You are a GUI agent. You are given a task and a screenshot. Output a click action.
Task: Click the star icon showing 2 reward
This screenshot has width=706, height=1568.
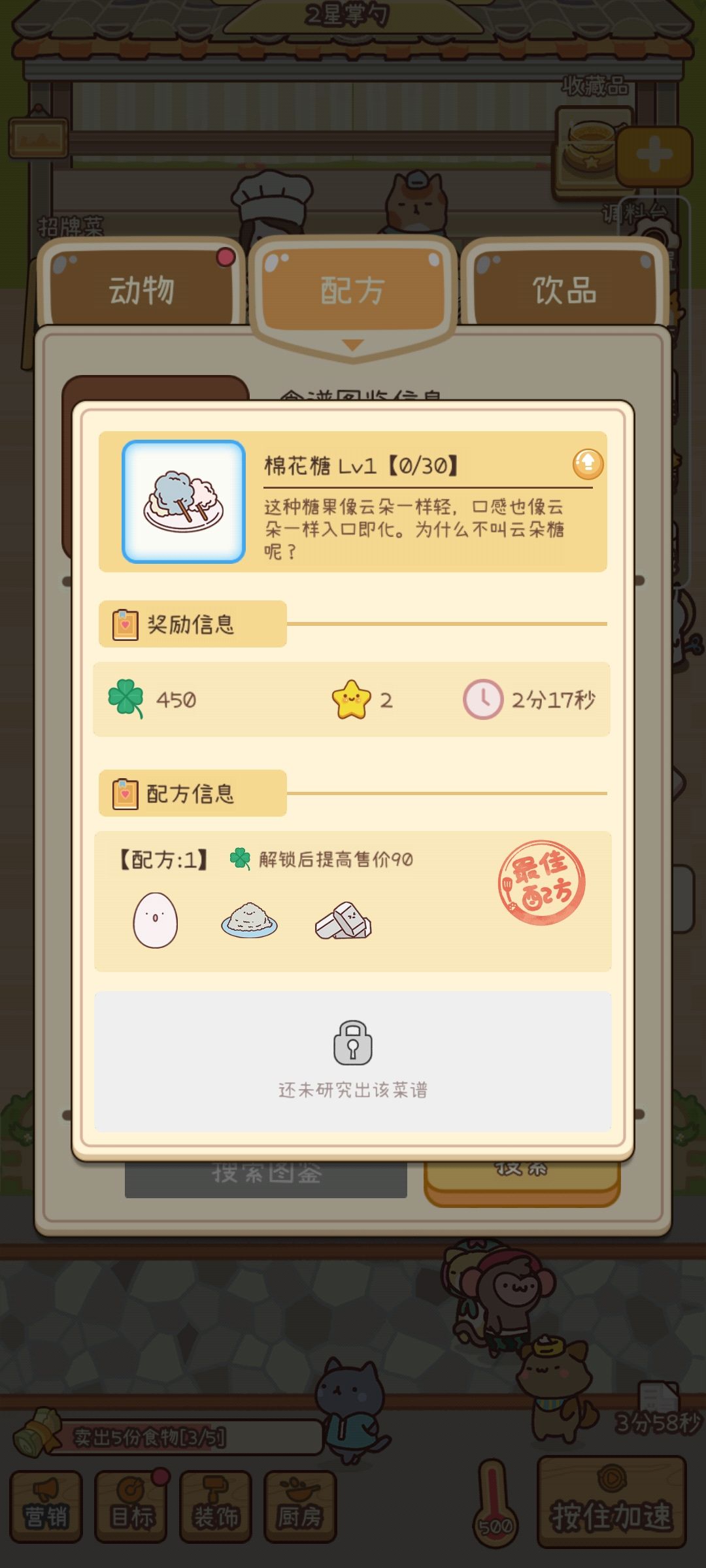353,699
